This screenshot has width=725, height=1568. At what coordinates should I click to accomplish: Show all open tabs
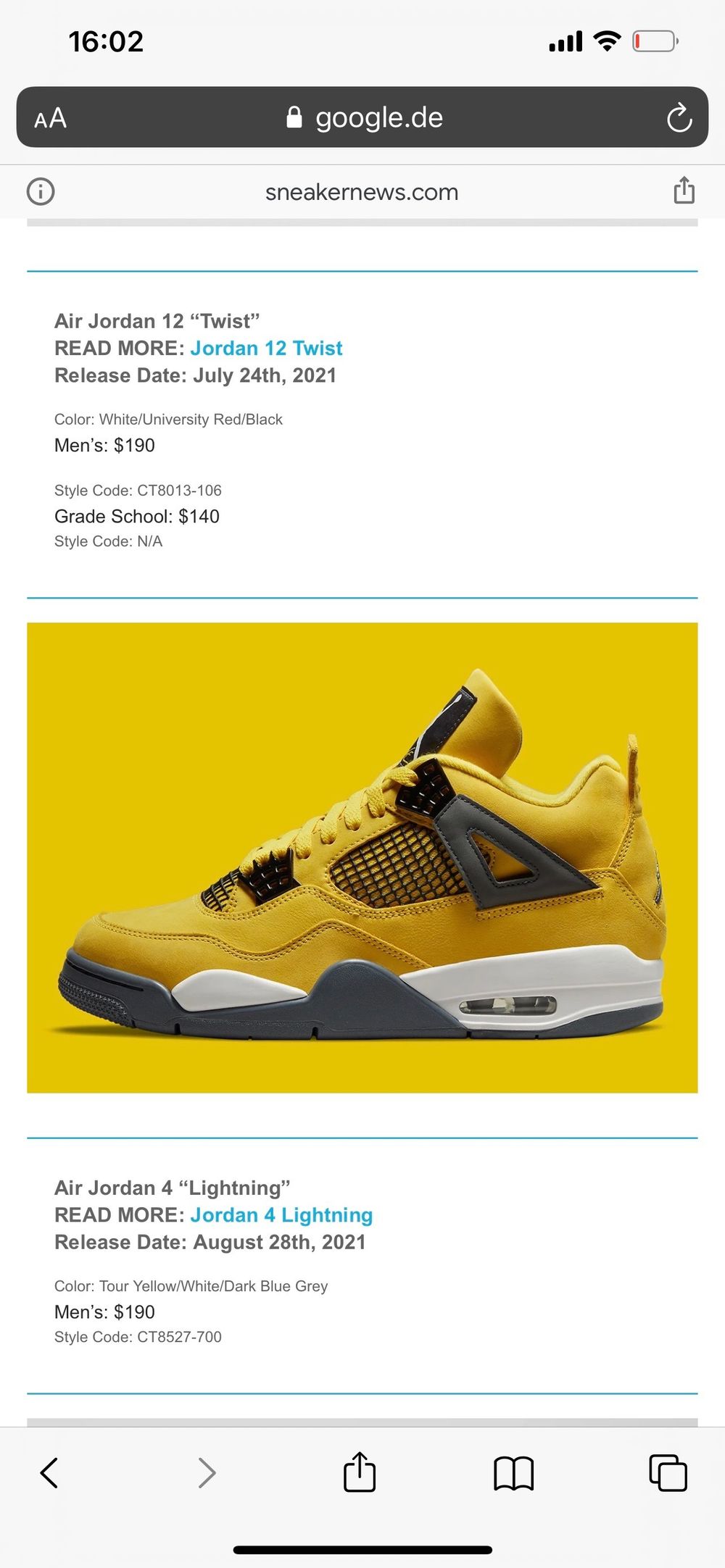coord(668,1472)
